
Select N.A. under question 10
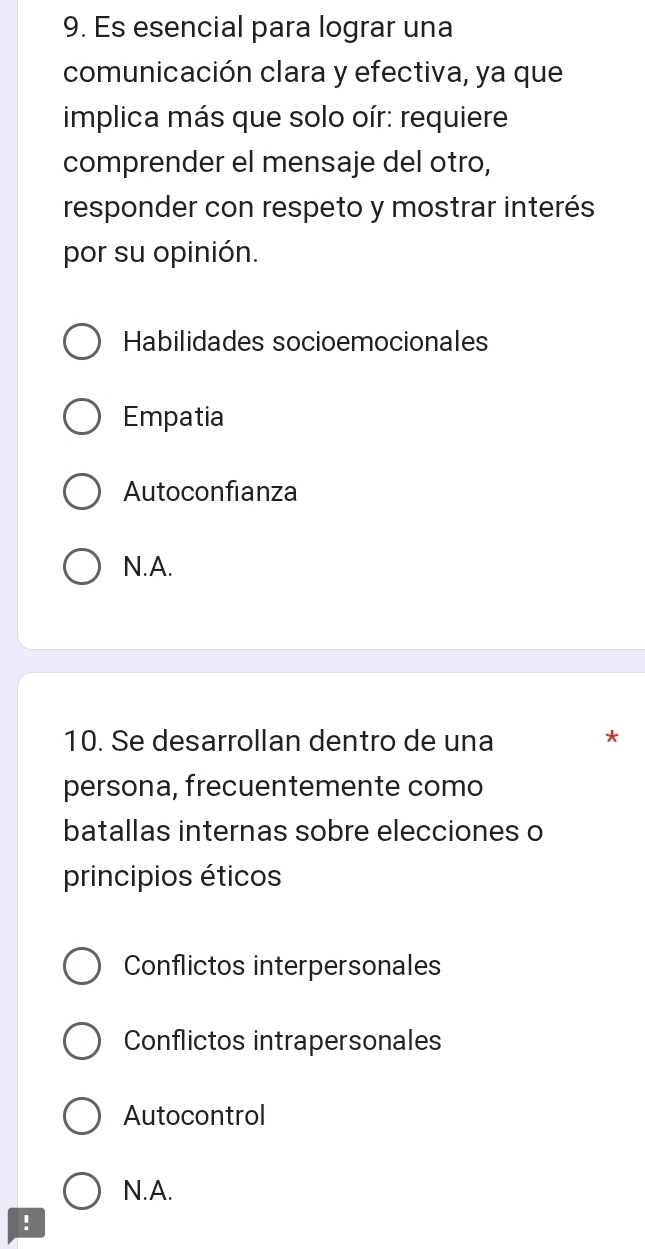(82, 1190)
